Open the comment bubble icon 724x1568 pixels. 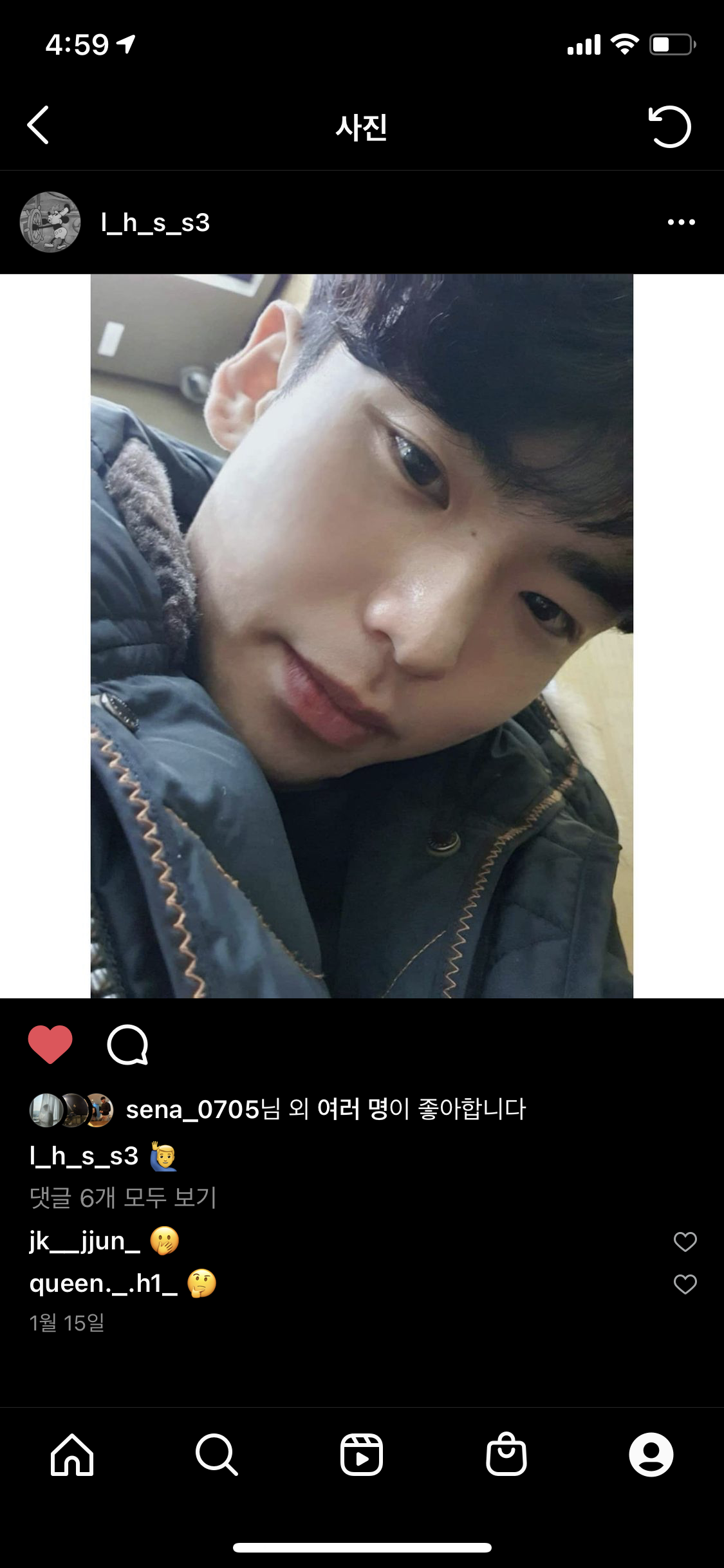(127, 1044)
